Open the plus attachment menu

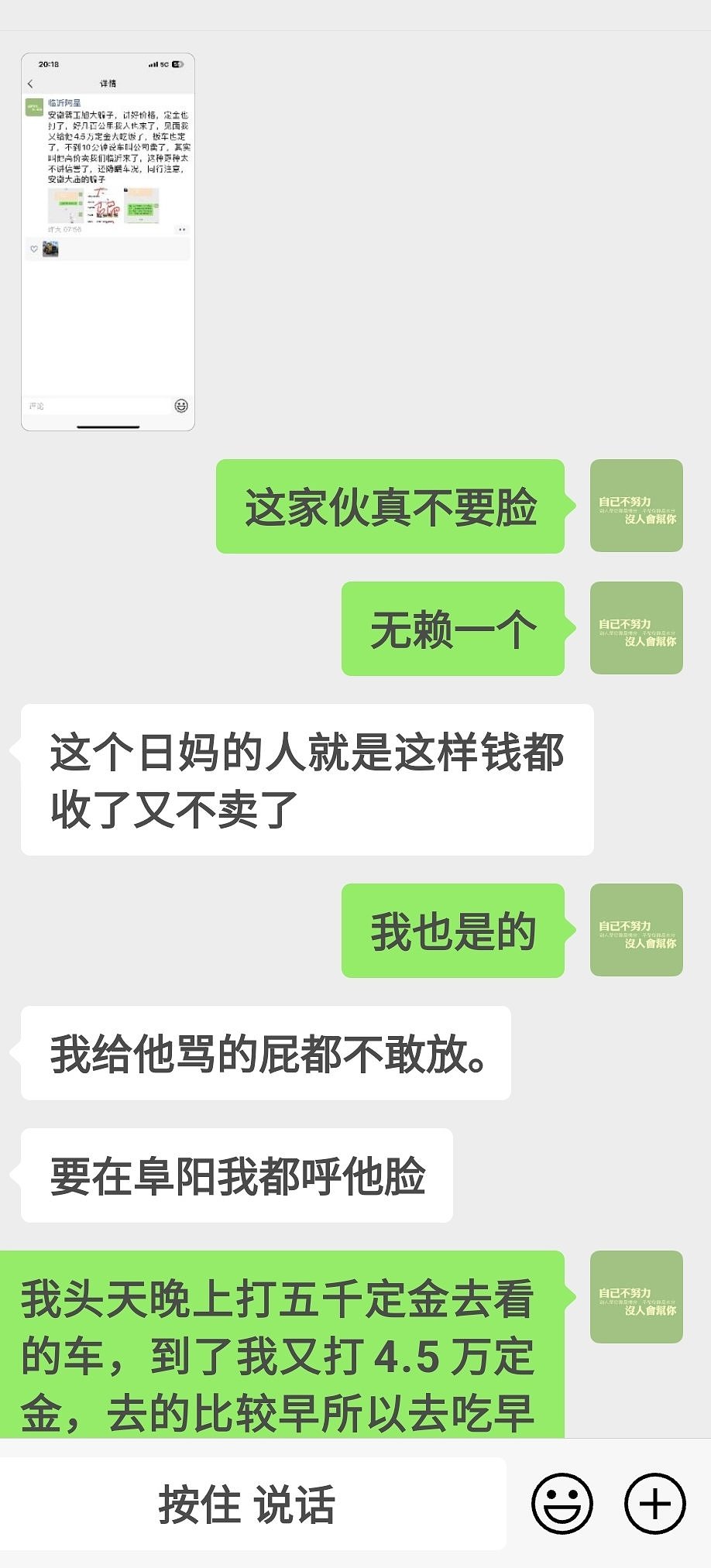(655, 1504)
